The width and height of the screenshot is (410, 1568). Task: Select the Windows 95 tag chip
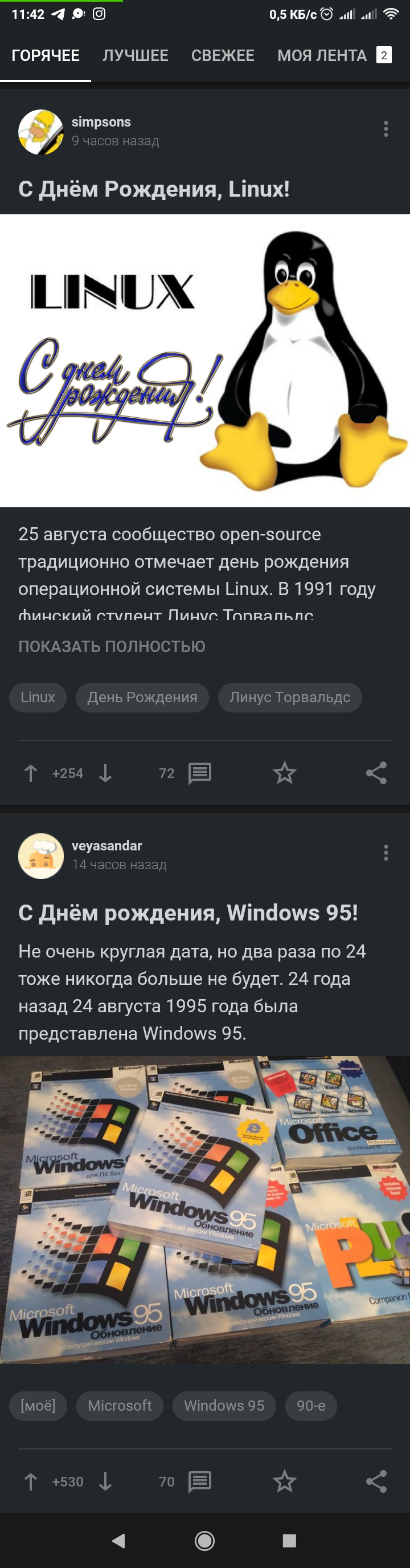pos(224,1406)
